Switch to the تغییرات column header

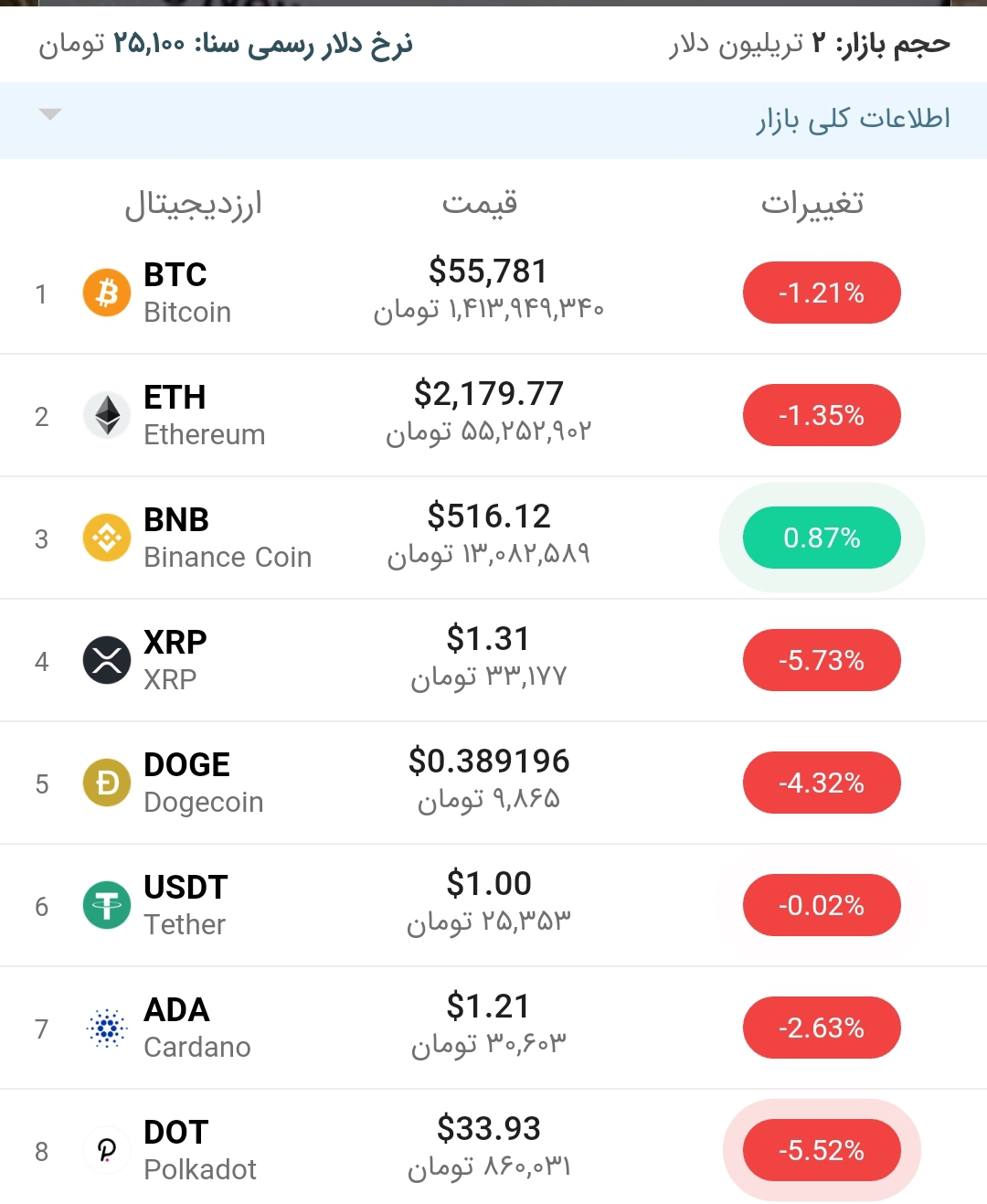(813, 203)
